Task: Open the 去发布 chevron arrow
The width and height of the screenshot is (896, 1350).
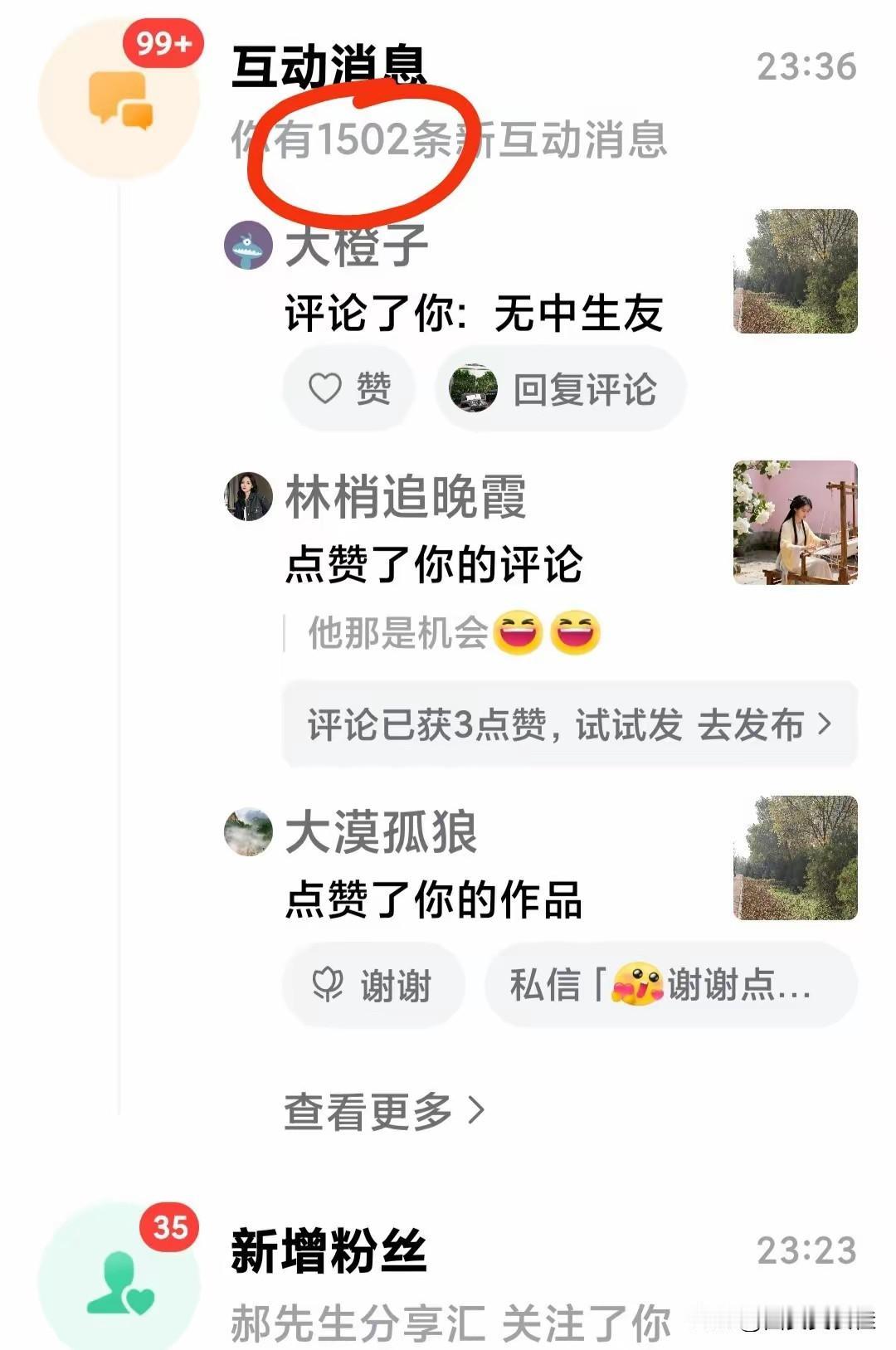Action: [824, 724]
